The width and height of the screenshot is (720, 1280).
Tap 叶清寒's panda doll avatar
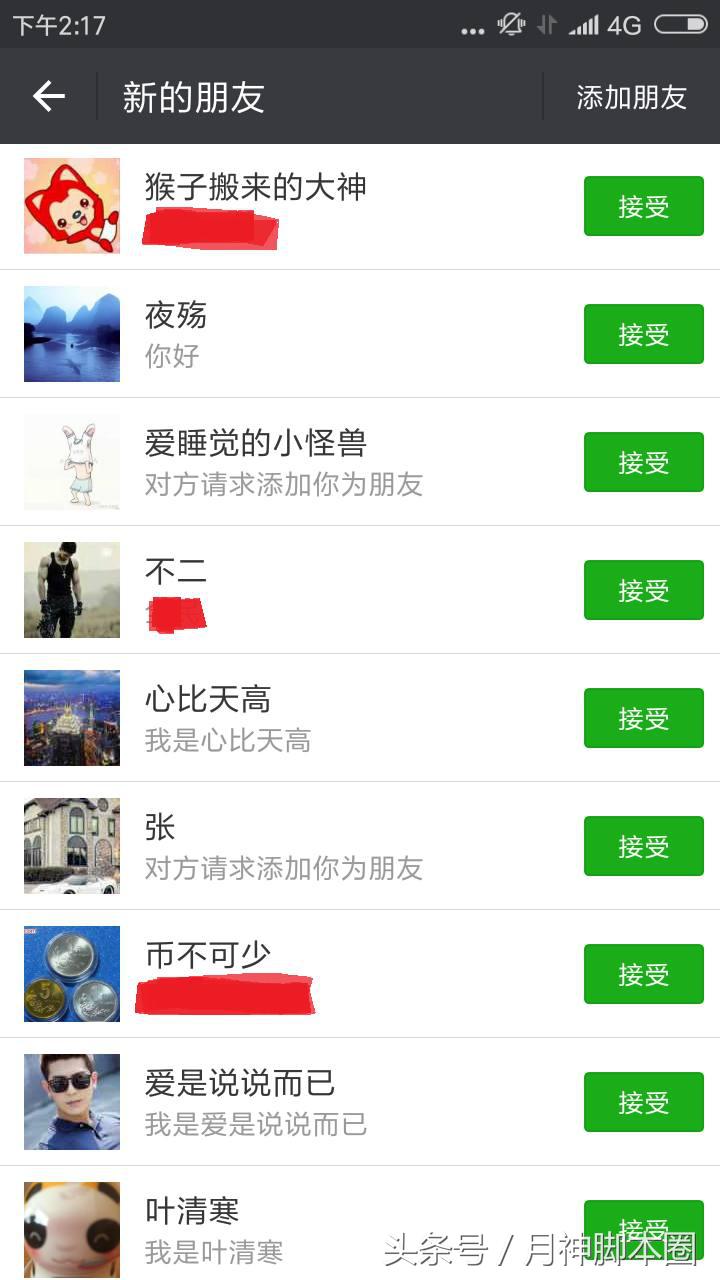[x=71, y=1229]
